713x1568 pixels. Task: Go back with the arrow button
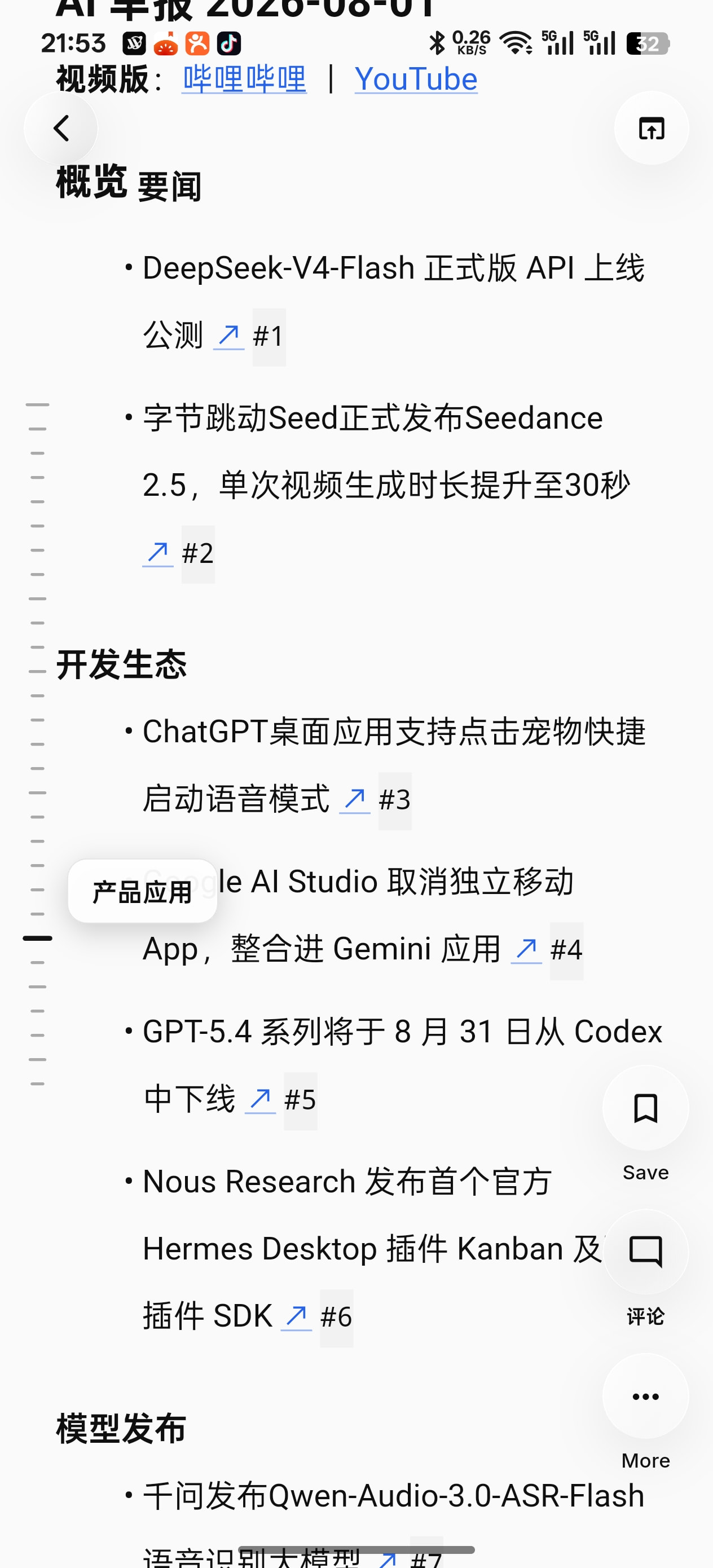61,129
